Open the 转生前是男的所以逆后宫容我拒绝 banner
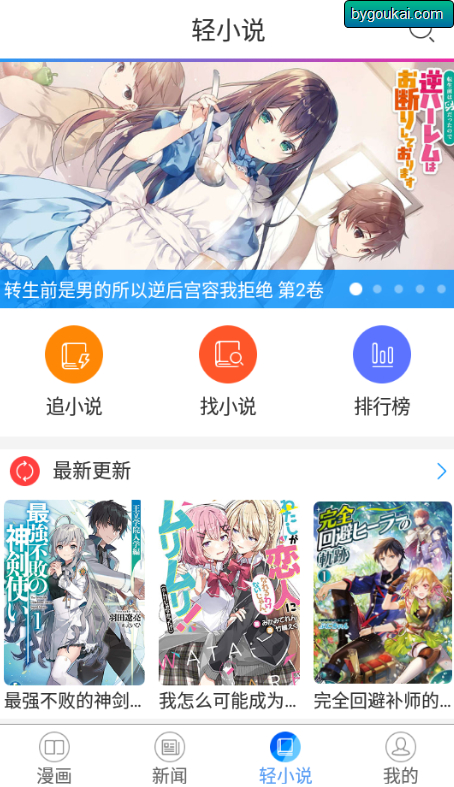Screen dimensions: 454x787 (x=227, y=185)
